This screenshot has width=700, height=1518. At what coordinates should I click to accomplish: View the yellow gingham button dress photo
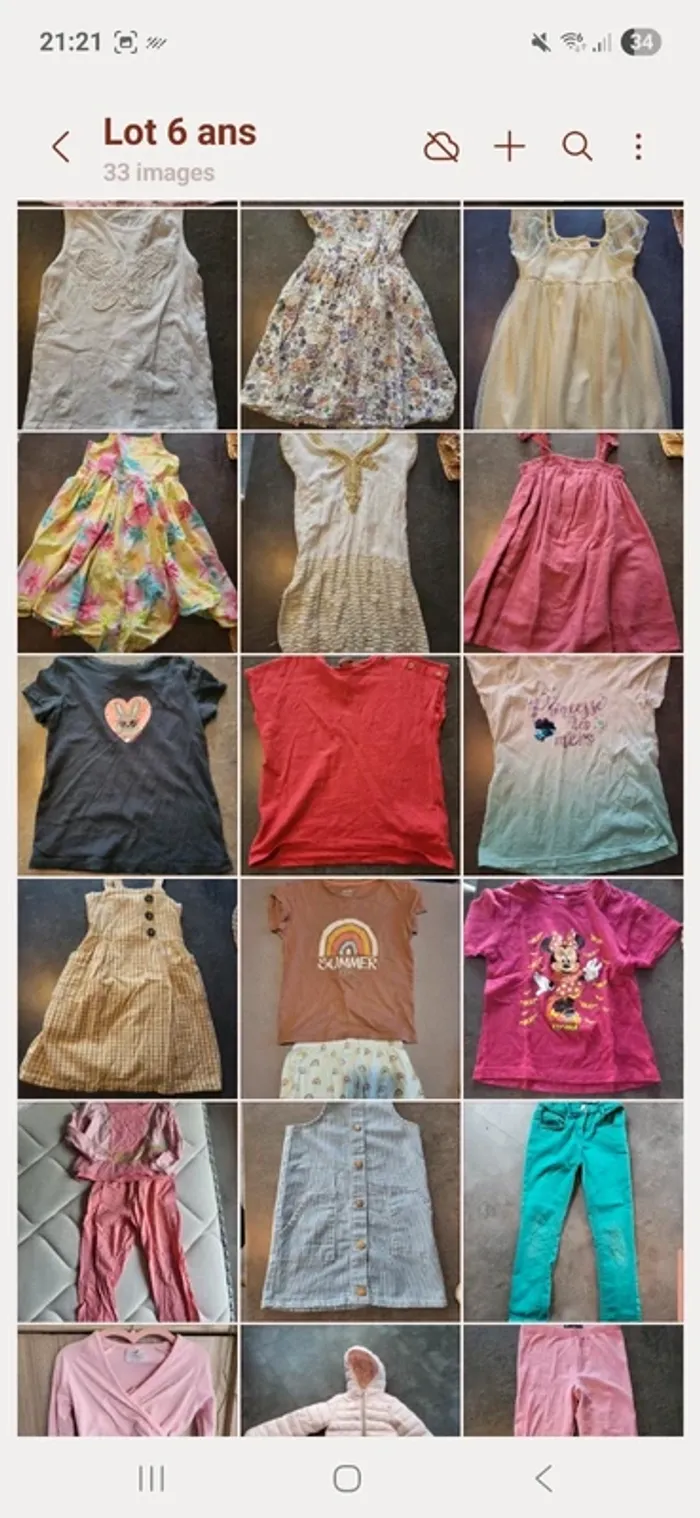tap(127, 988)
